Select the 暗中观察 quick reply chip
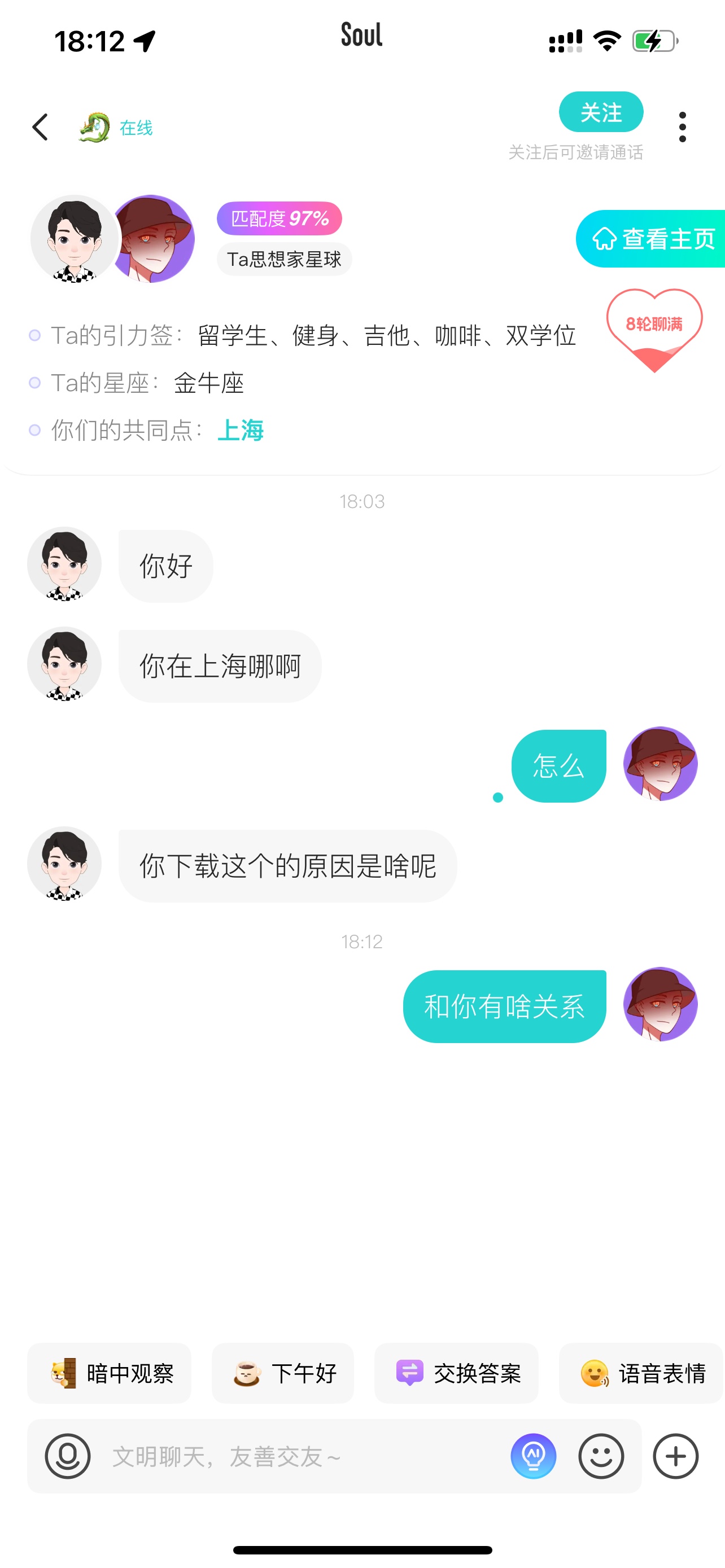Screen dimensions: 725x1568 tap(109, 1373)
